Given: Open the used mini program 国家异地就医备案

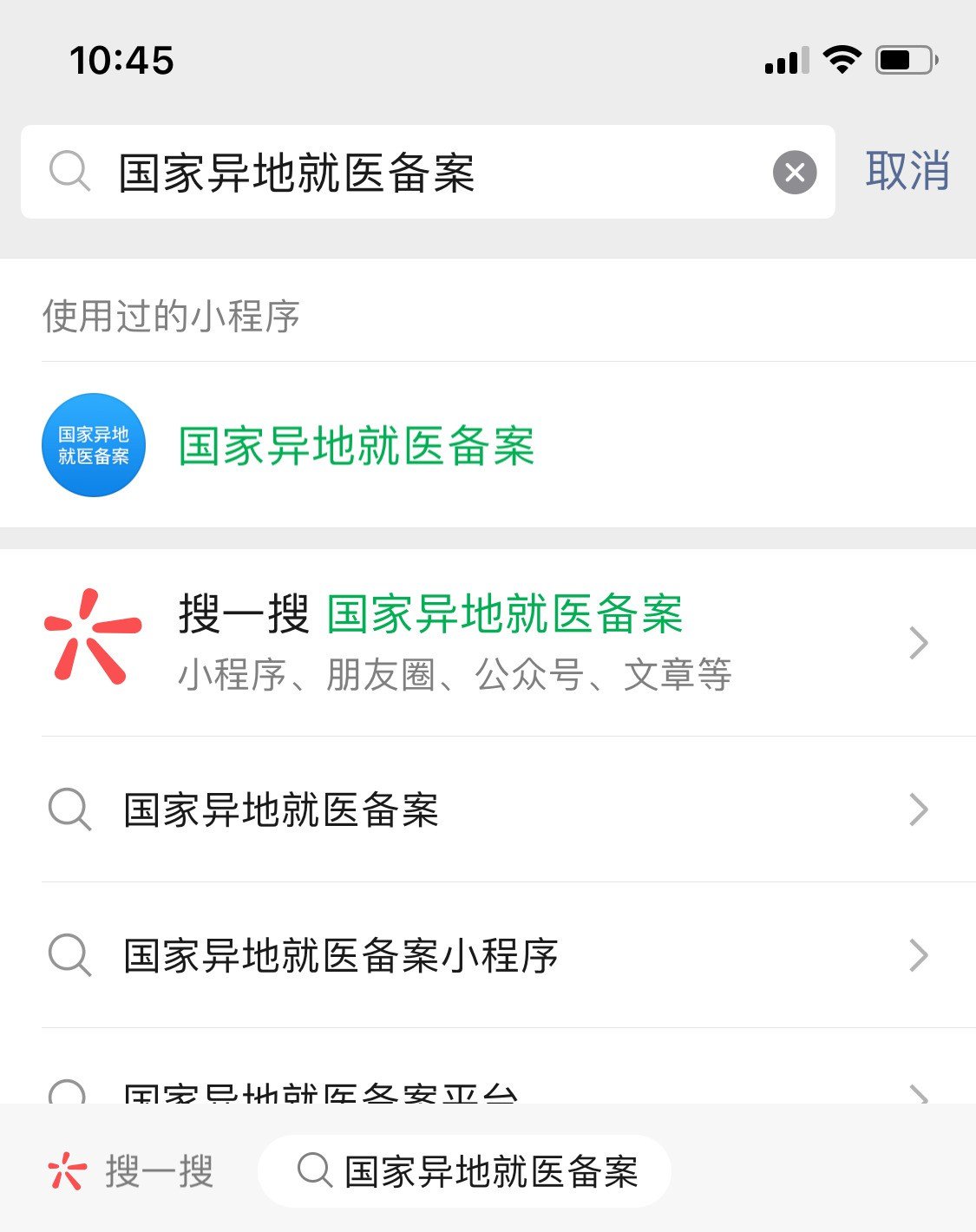Looking at the screenshot, I should point(356,446).
